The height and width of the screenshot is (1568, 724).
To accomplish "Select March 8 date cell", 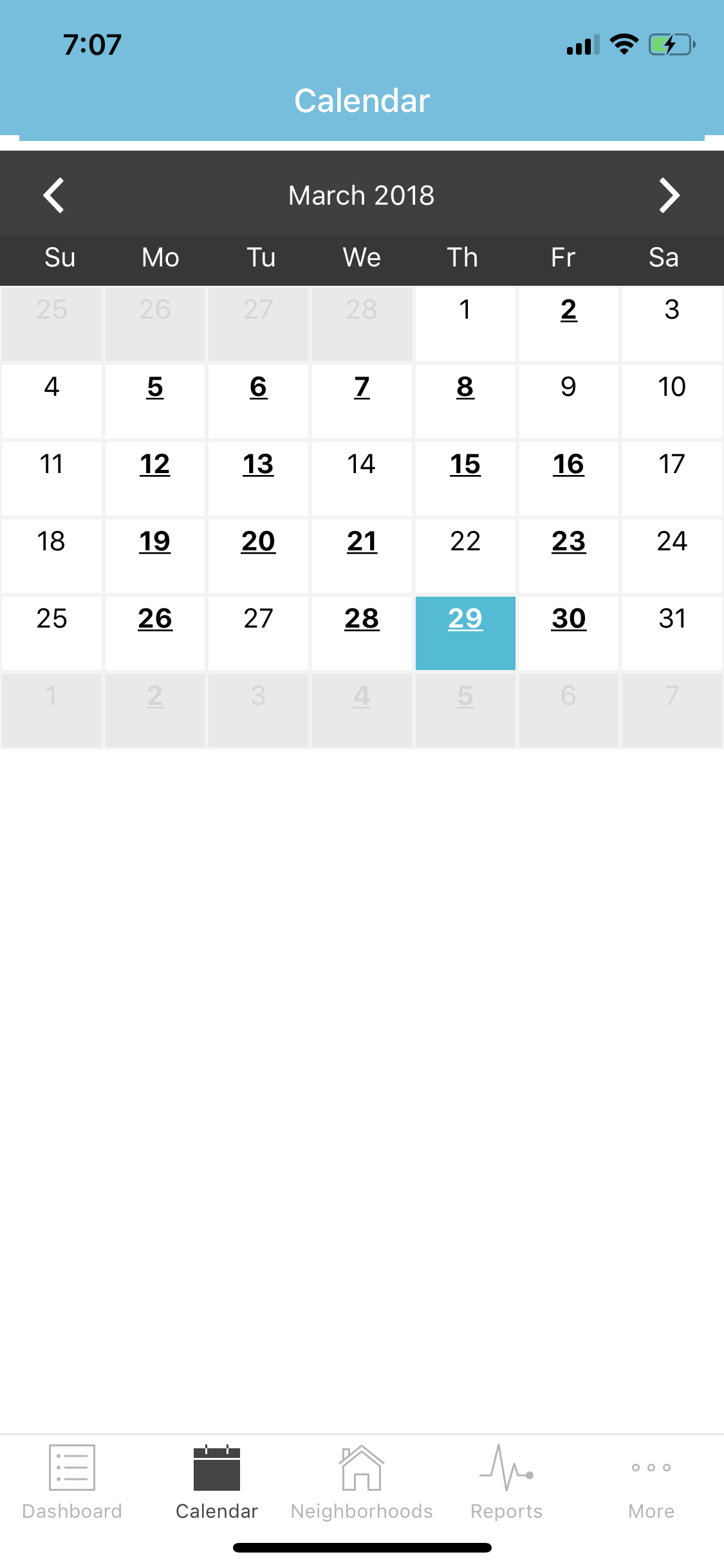I will (x=465, y=401).
